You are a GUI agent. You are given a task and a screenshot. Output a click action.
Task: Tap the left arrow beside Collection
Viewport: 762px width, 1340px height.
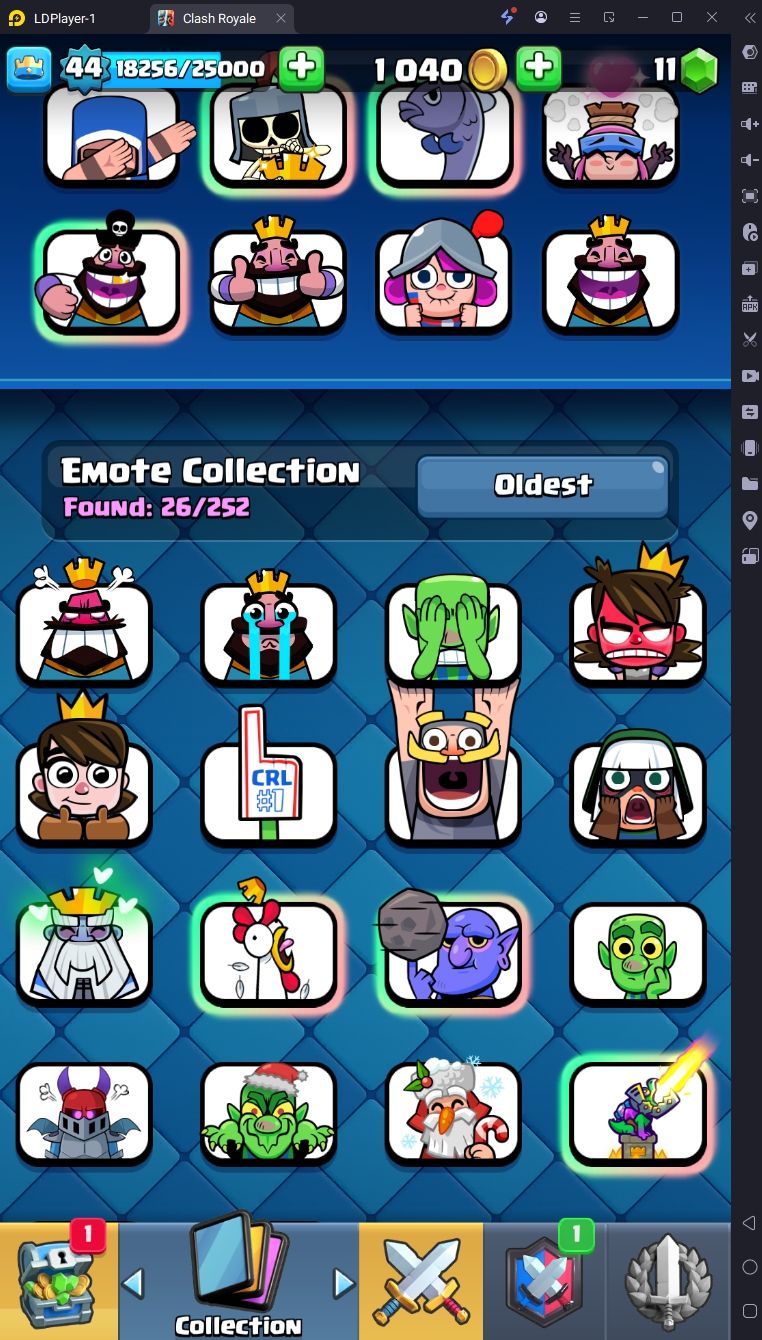click(x=133, y=1282)
